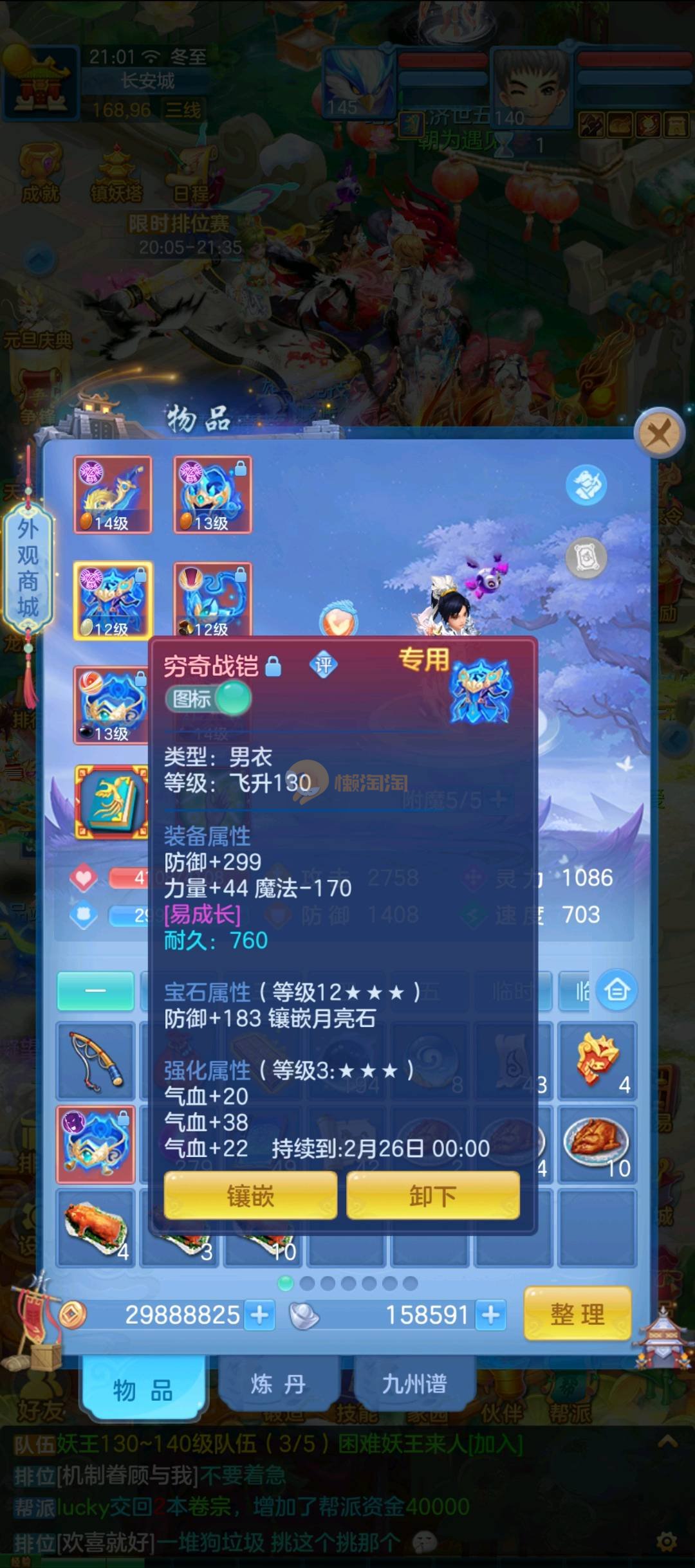The height and width of the screenshot is (1568, 695).
Task: Close the 物品 inventory window
Action: 658,434
